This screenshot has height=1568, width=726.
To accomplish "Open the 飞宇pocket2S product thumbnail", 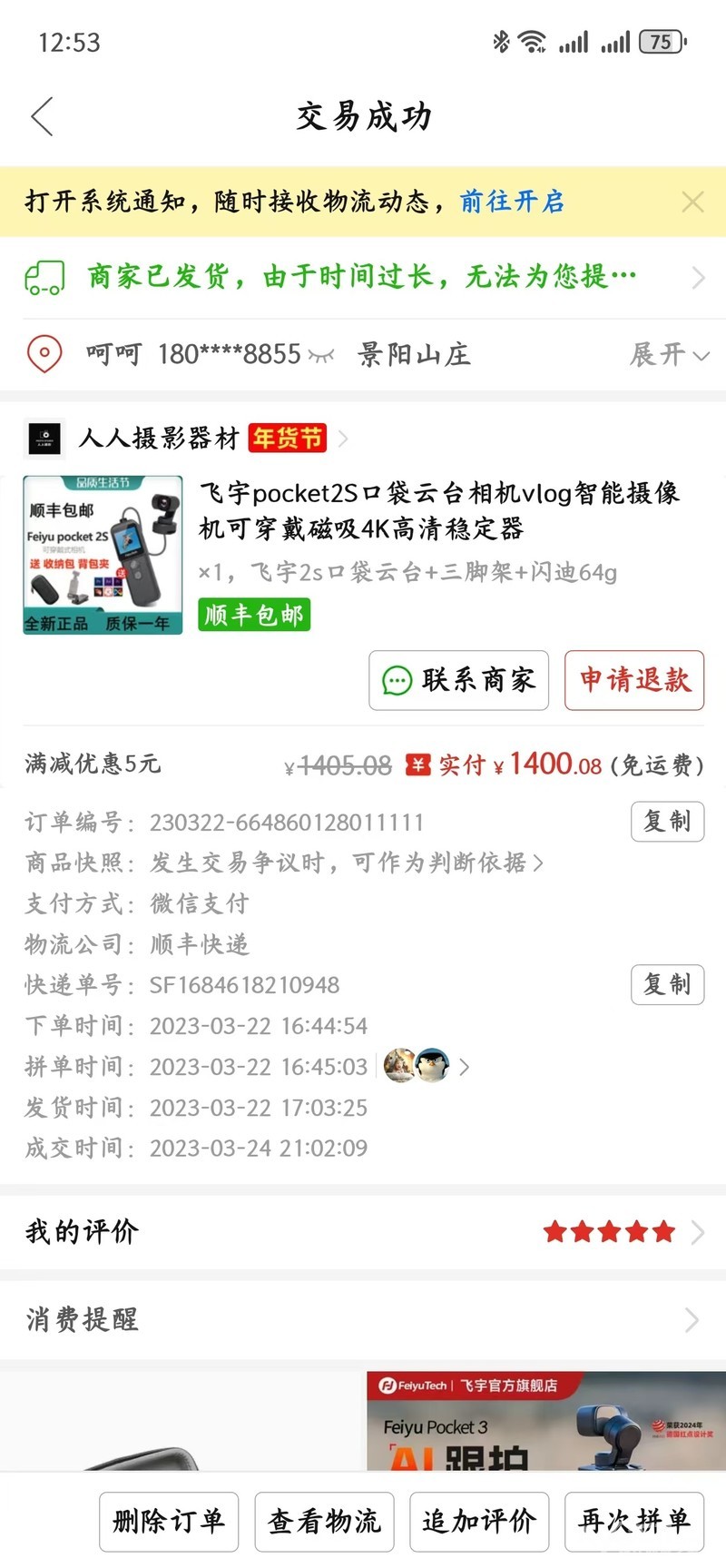I will [103, 555].
